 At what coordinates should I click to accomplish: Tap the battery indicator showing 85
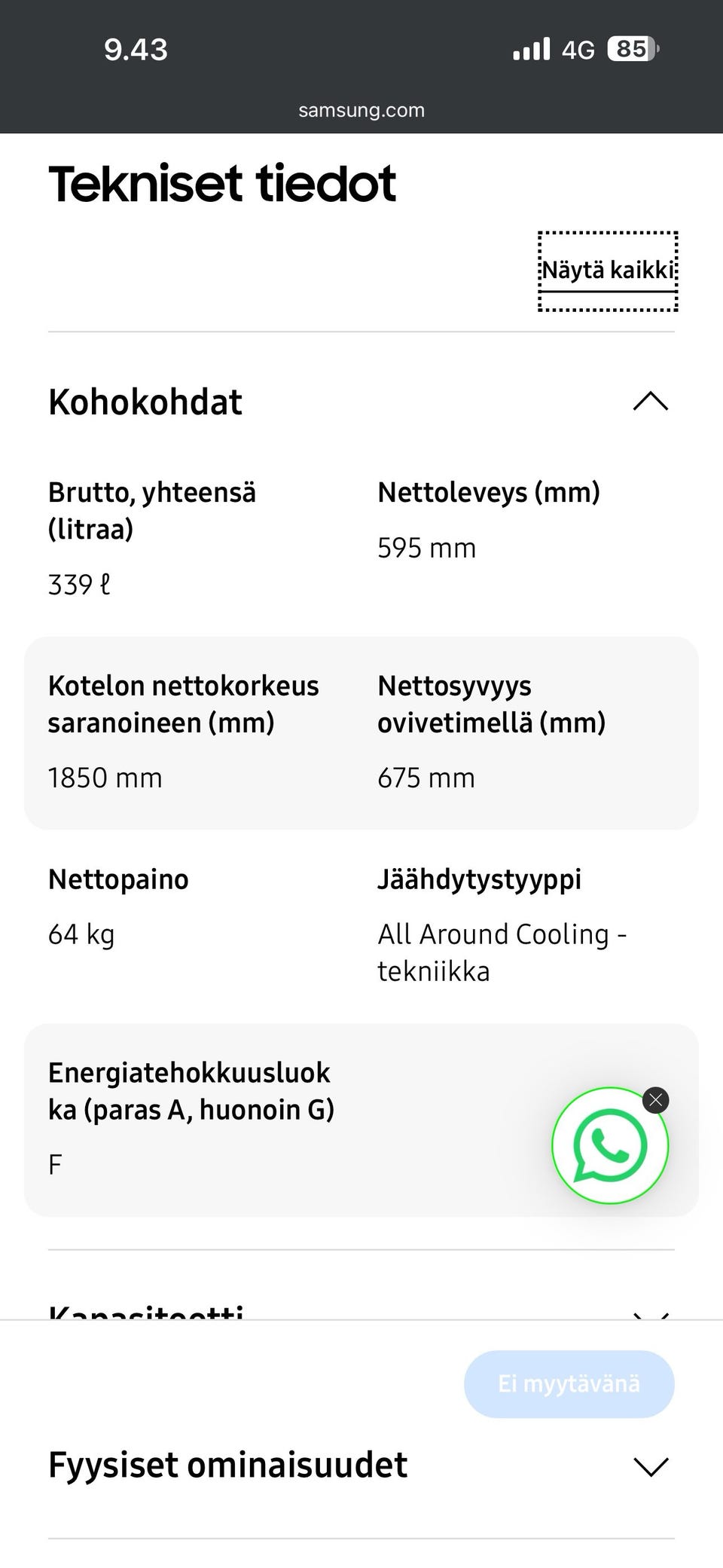pos(631,49)
